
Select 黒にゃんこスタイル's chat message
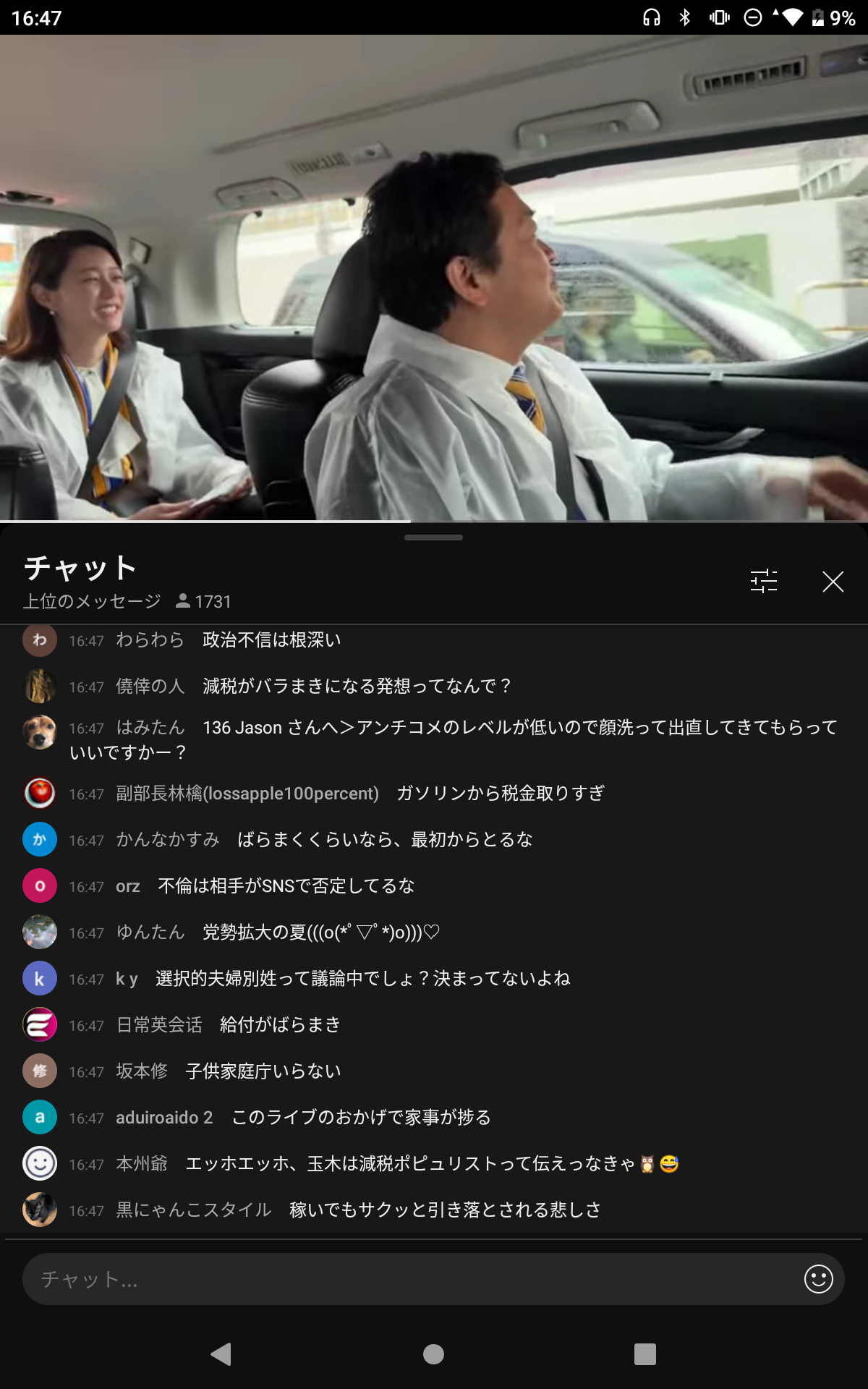(434, 1210)
